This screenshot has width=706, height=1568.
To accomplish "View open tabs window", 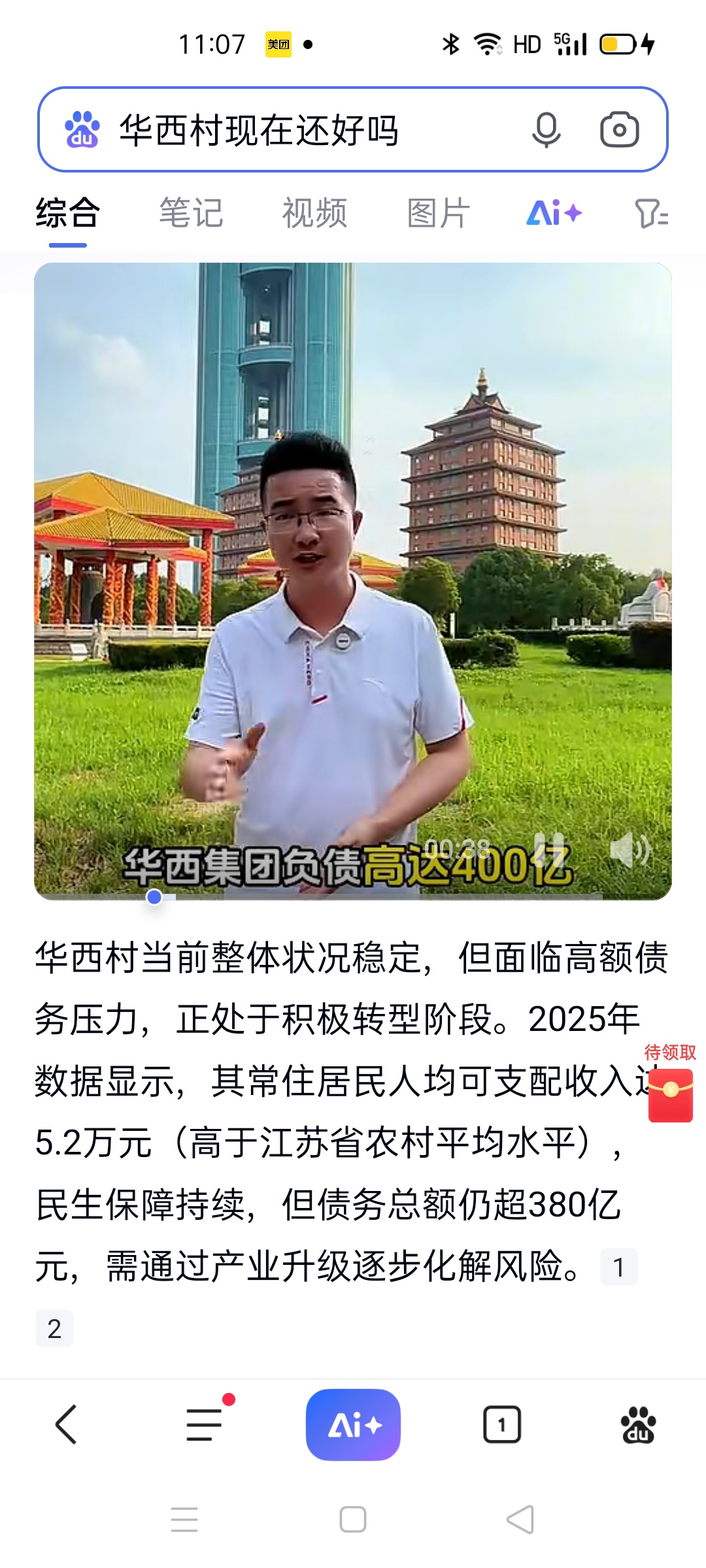I will 501,1424.
